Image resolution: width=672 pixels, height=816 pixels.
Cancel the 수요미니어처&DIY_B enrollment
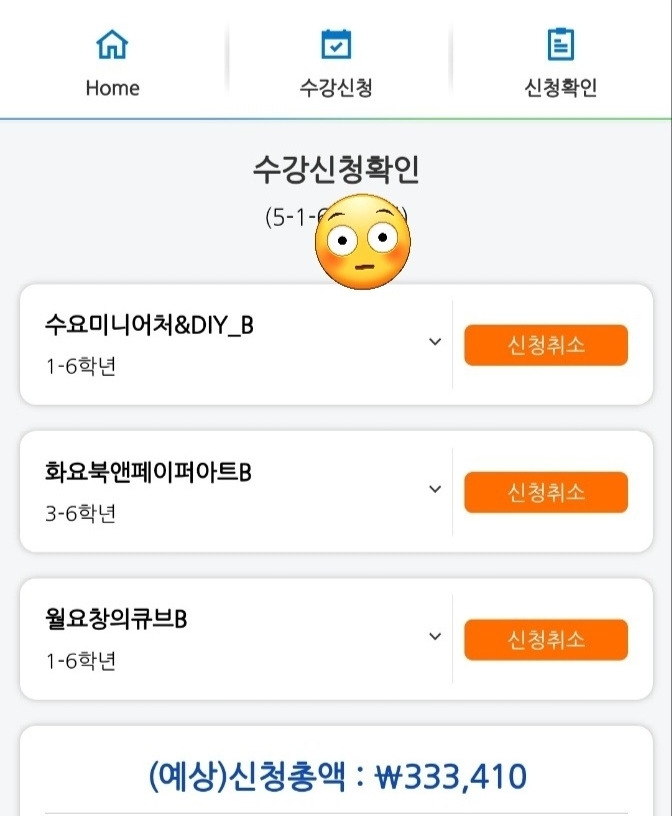[x=545, y=345]
